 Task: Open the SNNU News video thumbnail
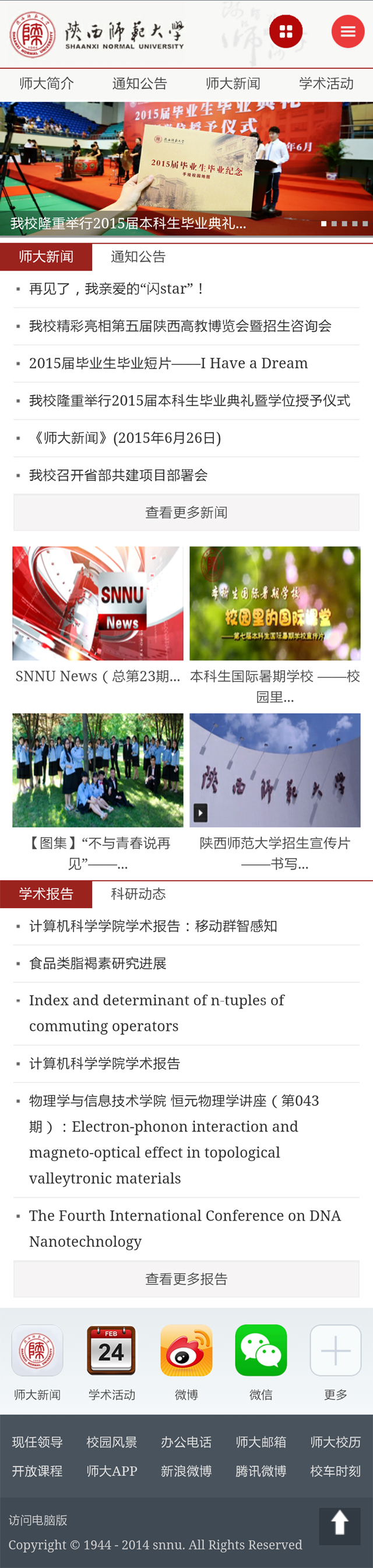click(x=98, y=603)
